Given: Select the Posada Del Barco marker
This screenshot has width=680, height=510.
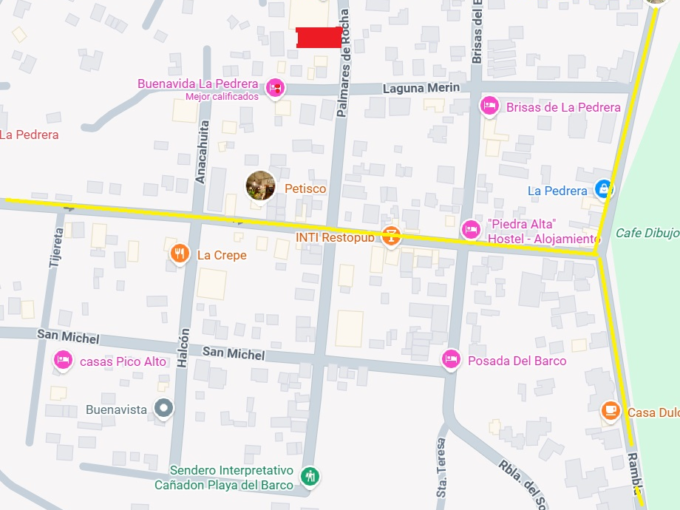Looking at the screenshot, I should pos(451,359).
